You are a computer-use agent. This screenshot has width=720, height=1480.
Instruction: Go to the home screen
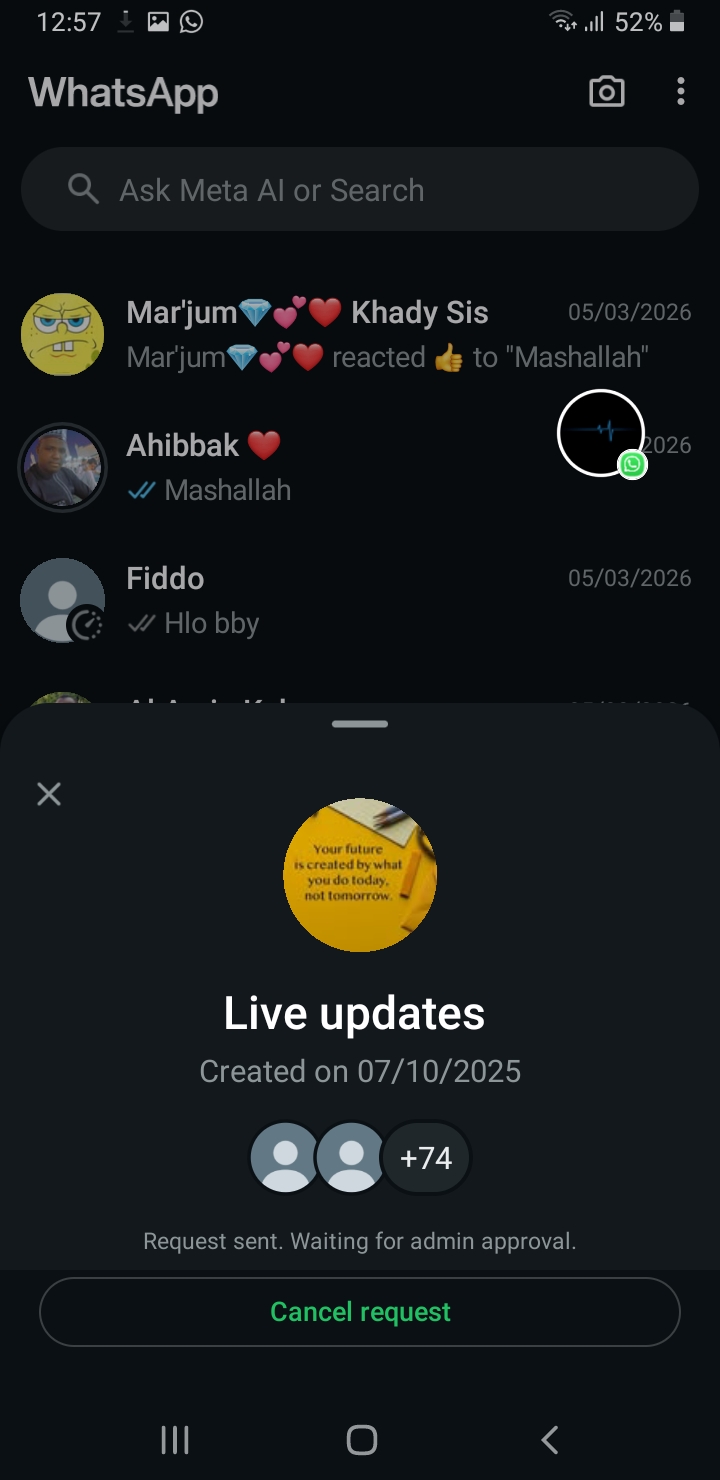[361, 1439]
